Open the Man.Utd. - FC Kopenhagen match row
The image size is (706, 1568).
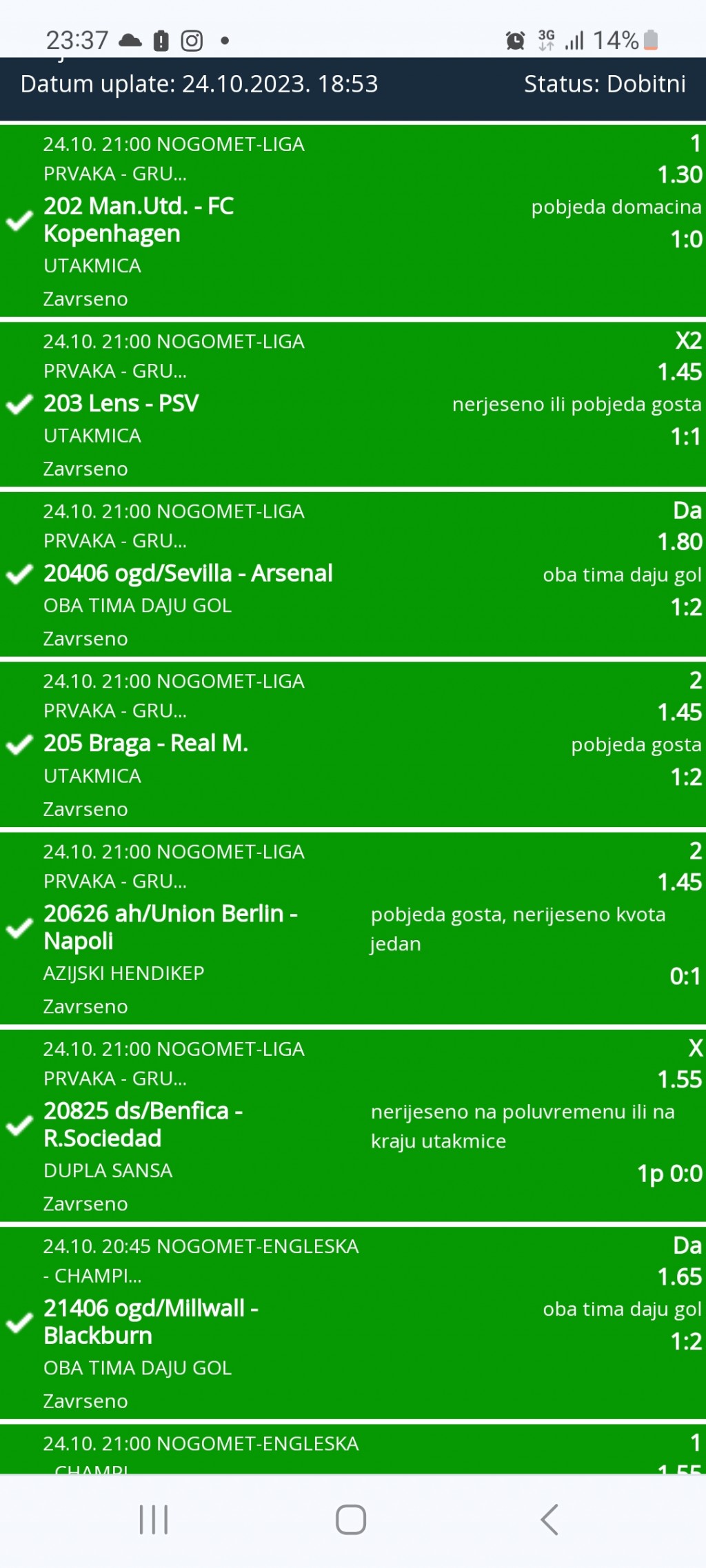tap(353, 221)
